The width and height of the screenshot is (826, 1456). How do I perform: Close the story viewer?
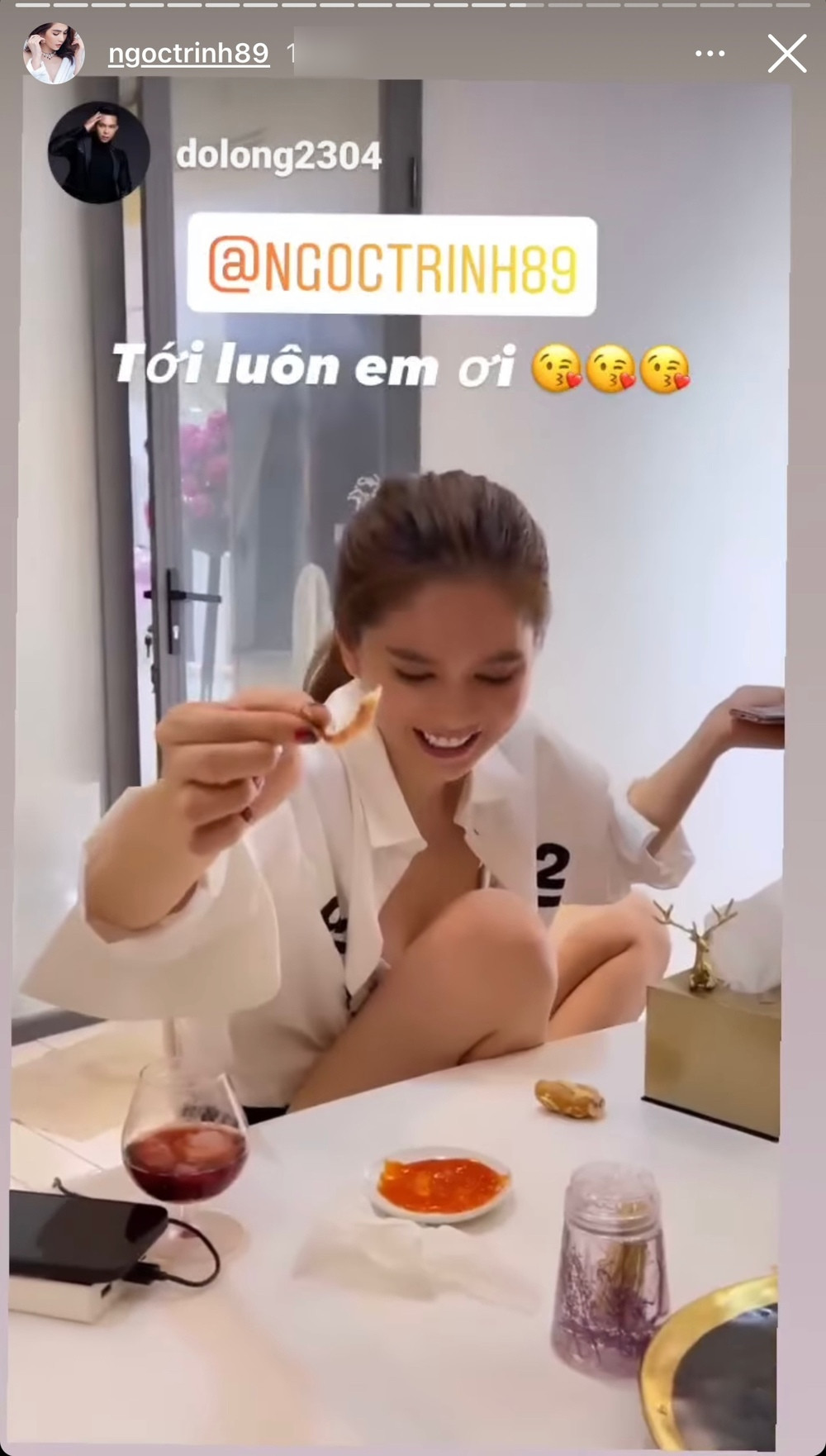pyautogui.click(x=786, y=55)
